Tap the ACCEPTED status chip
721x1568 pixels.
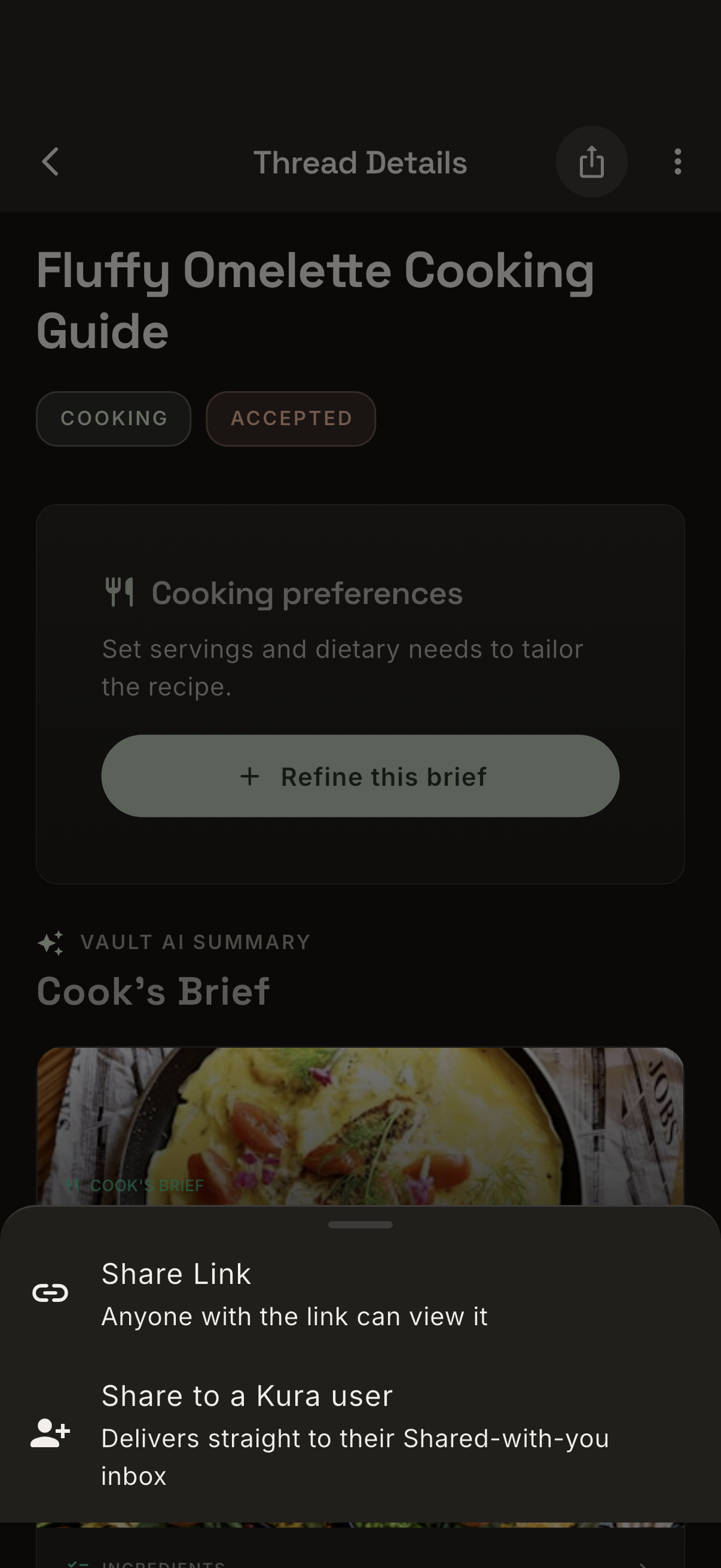[x=291, y=419]
